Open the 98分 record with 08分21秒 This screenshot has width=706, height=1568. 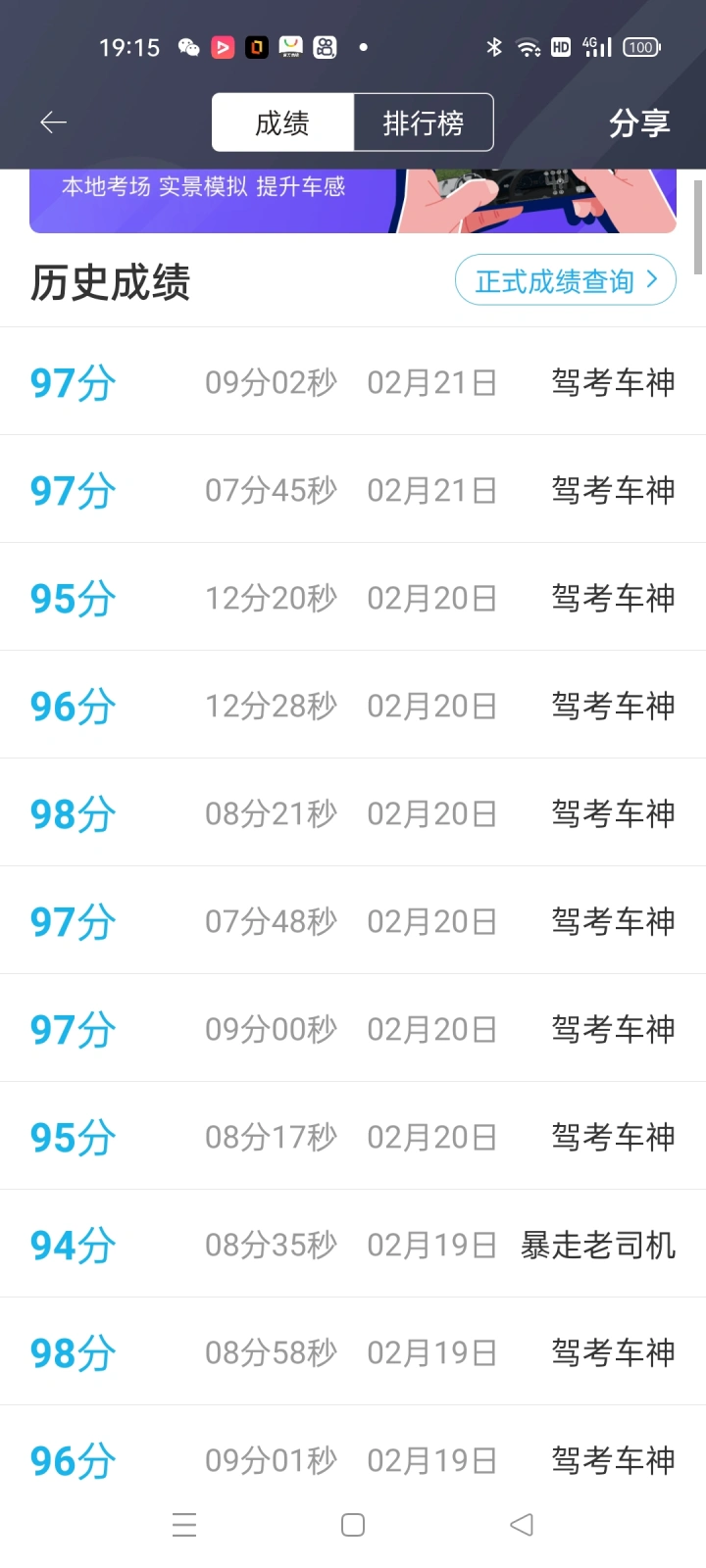[353, 812]
